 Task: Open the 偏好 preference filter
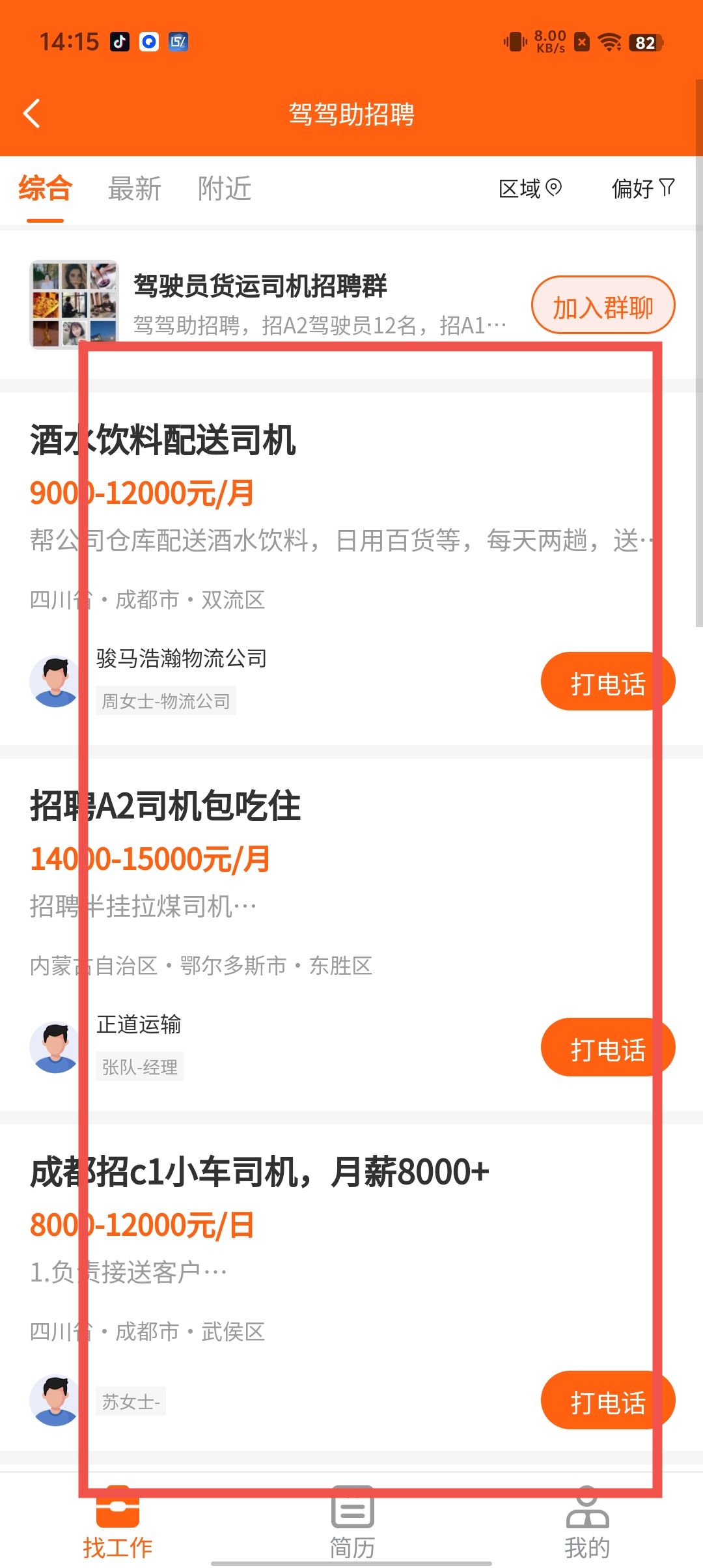(642, 189)
